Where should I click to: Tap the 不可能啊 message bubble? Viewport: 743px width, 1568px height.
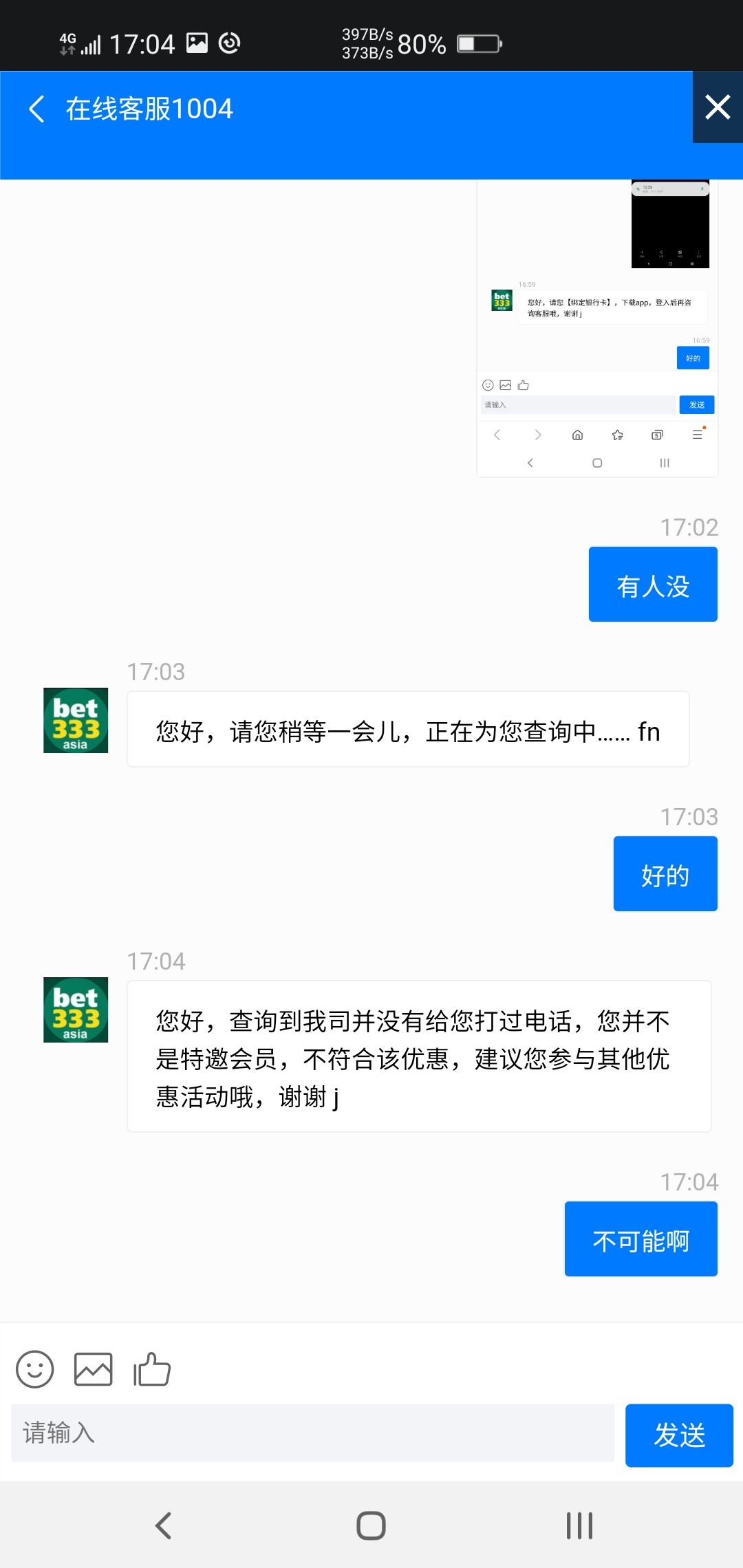(x=640, y=1238)
